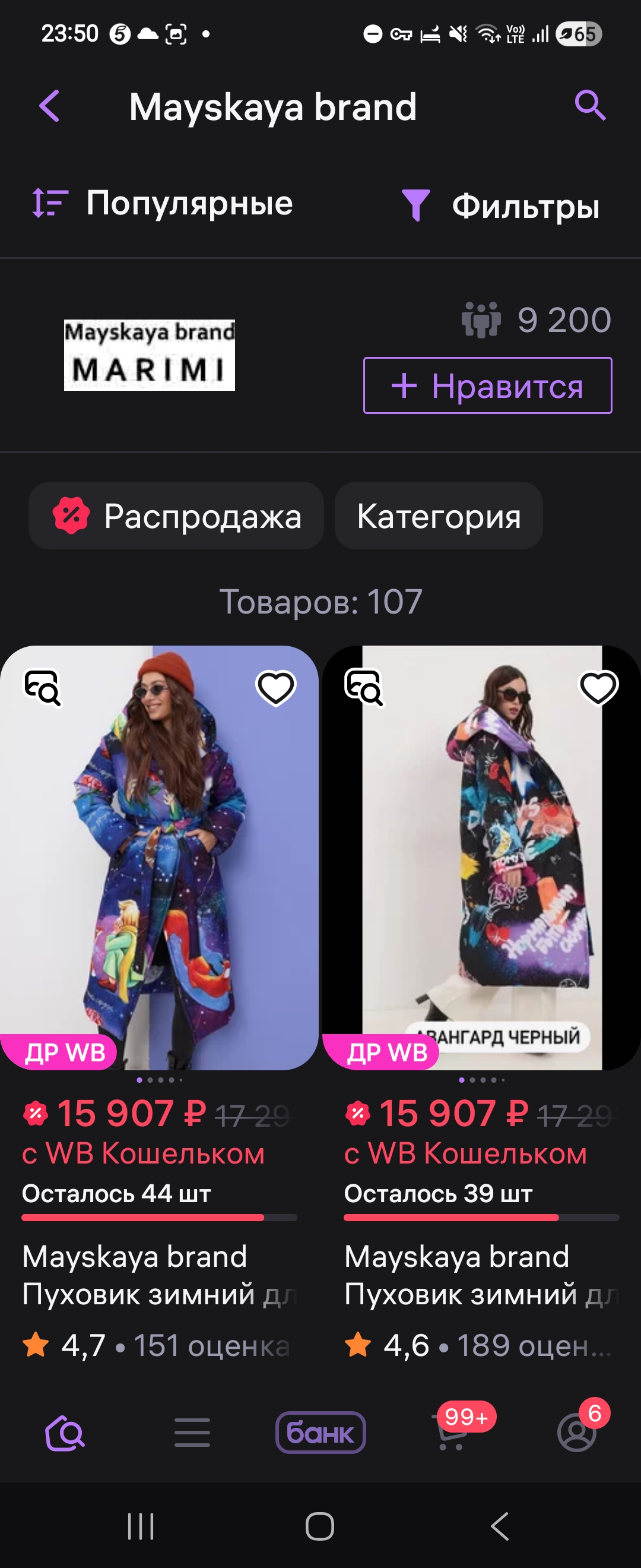The image size is (641, 1568).
Task: Tap the system home button
Action: pyautogui.click(x=320, y=1526)
